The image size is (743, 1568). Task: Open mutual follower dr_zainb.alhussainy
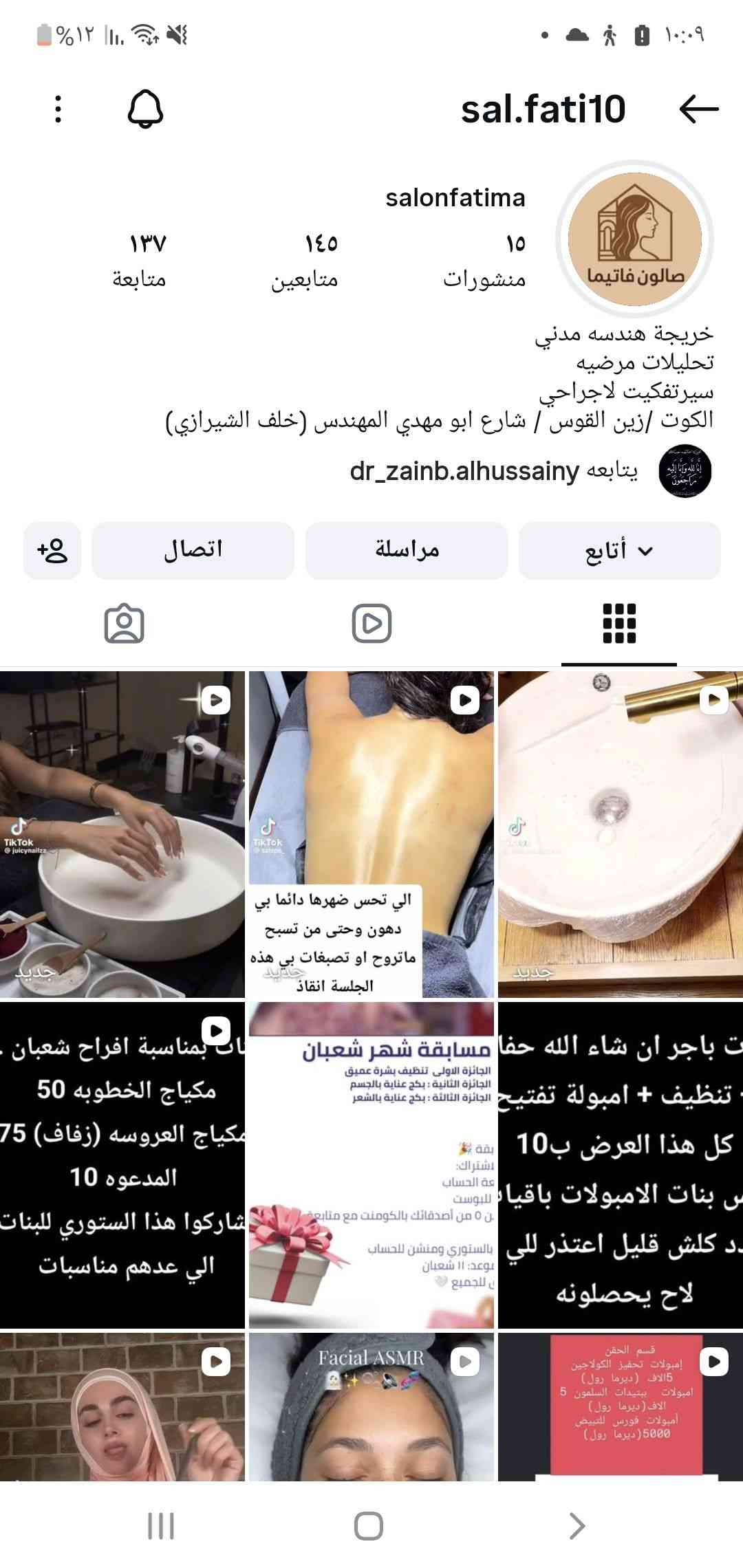pyautogui.click(x=464, y=472)
